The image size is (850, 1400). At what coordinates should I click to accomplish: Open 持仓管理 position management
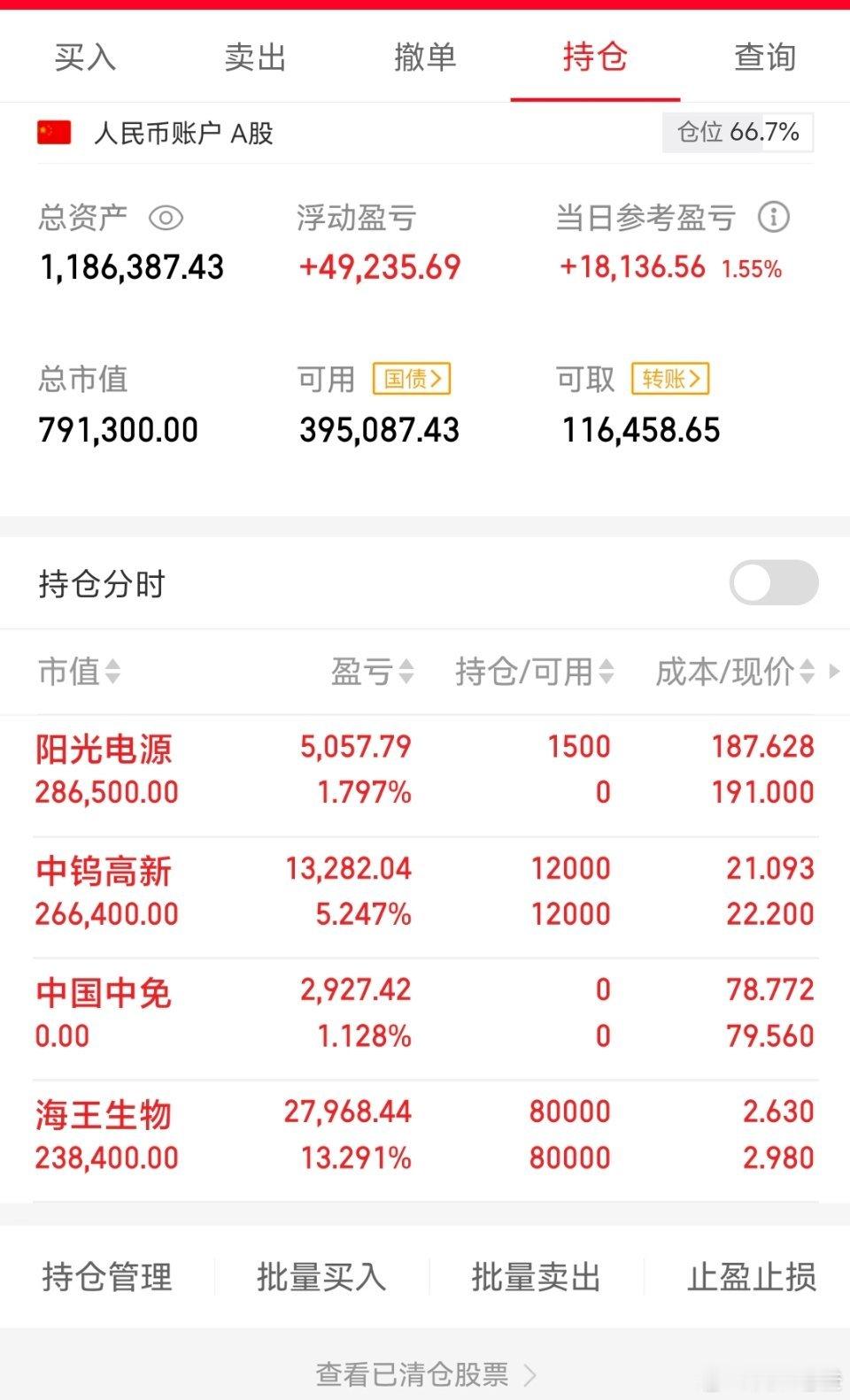[106, 1277]
